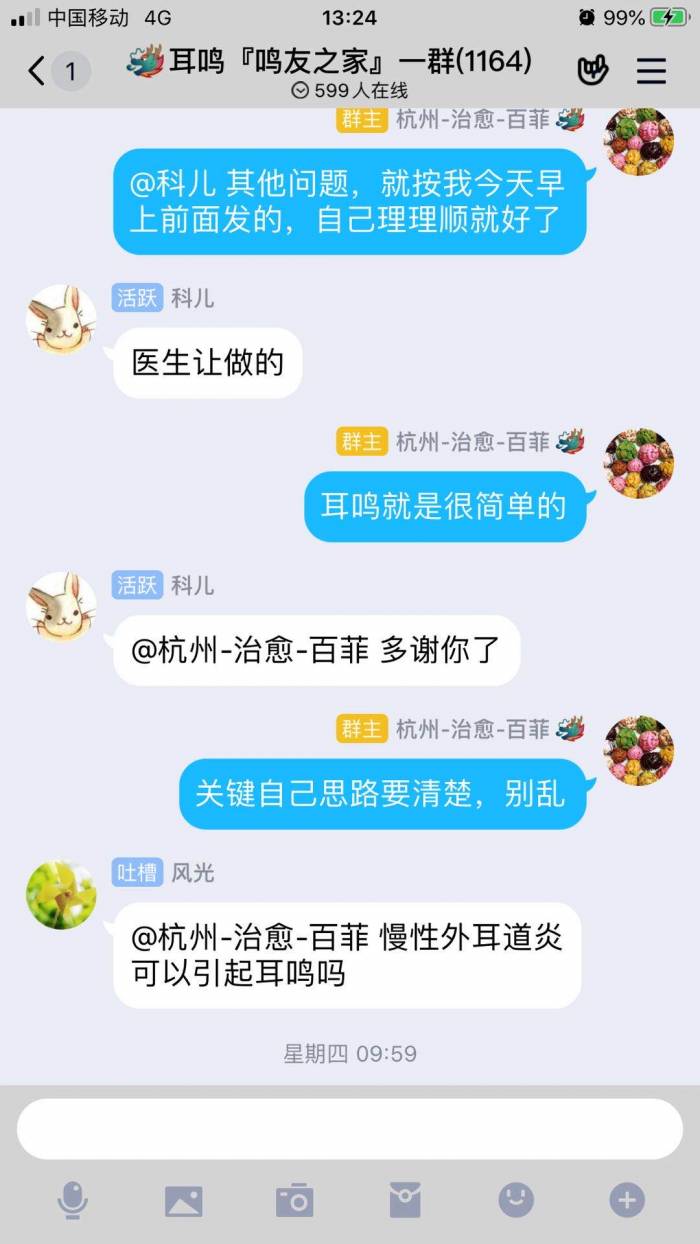700x1244 pixels.
Task: Open the photo gallery picker
Action: (x=183, y=1200)
